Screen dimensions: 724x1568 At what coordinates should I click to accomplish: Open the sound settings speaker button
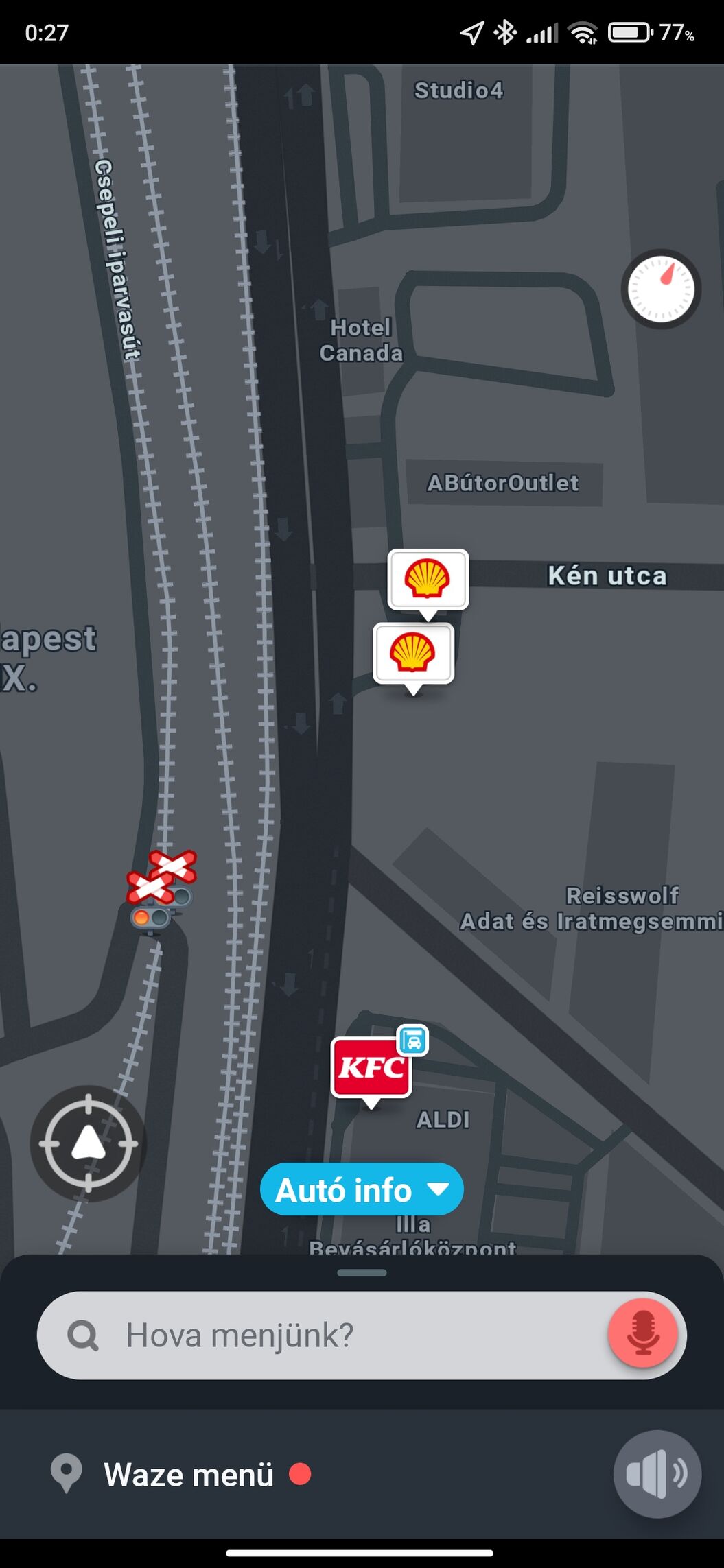[x=657, y=1474]
